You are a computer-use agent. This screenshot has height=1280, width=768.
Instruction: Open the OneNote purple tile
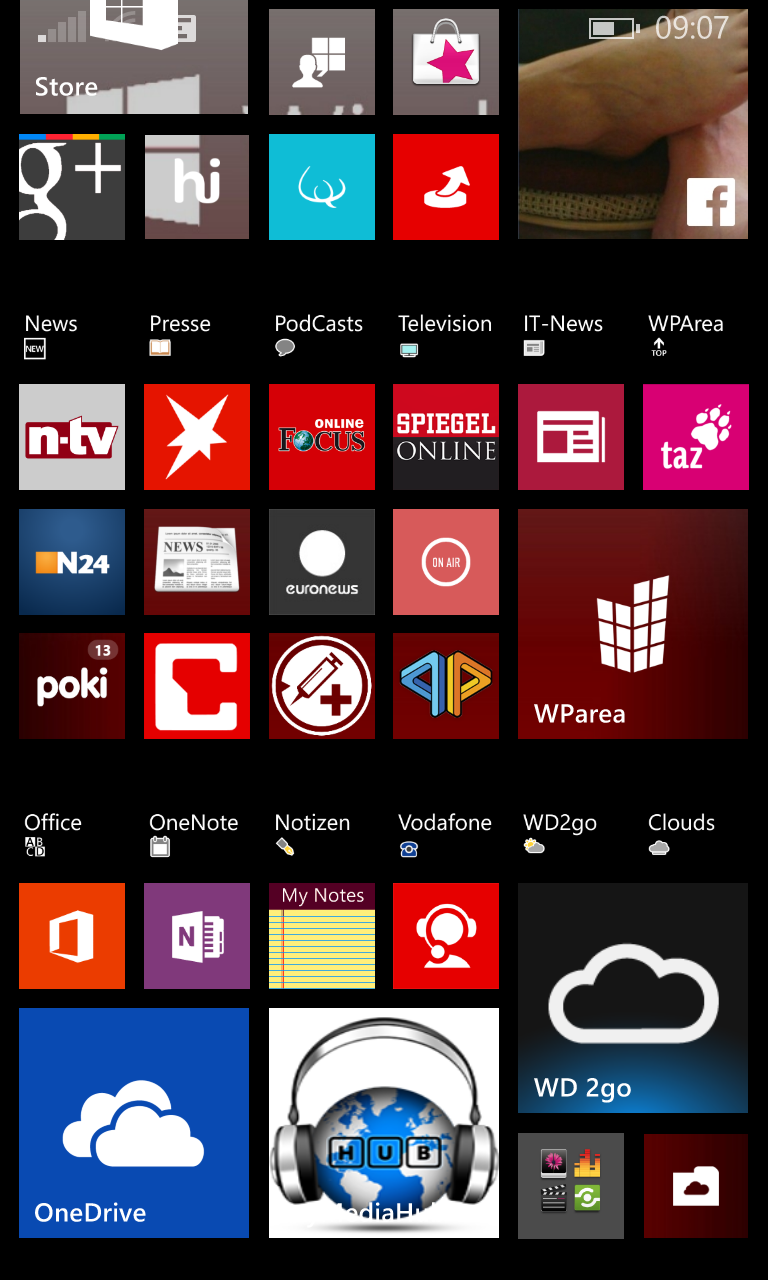point(196,936)
